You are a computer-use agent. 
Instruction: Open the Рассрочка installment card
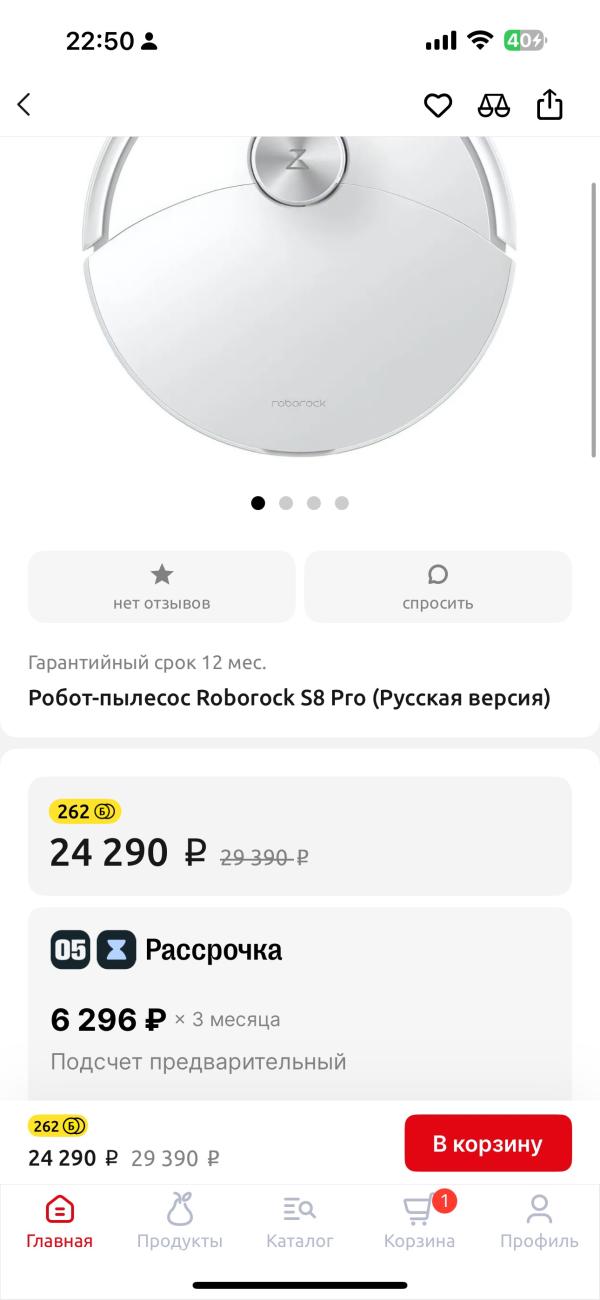[x=300, y=1000]
